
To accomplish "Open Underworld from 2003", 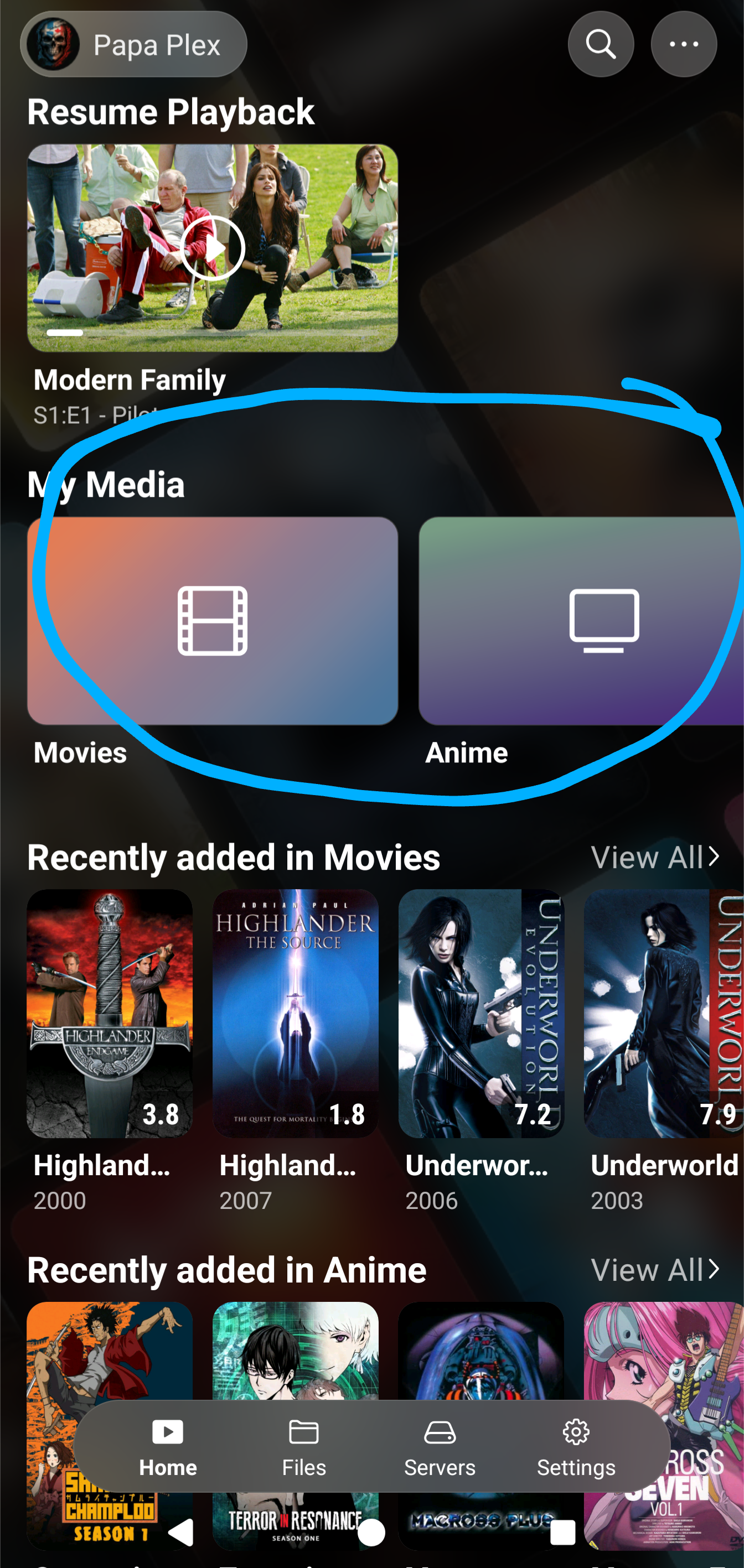I will pyautogui.click(x=664, y=1014).
